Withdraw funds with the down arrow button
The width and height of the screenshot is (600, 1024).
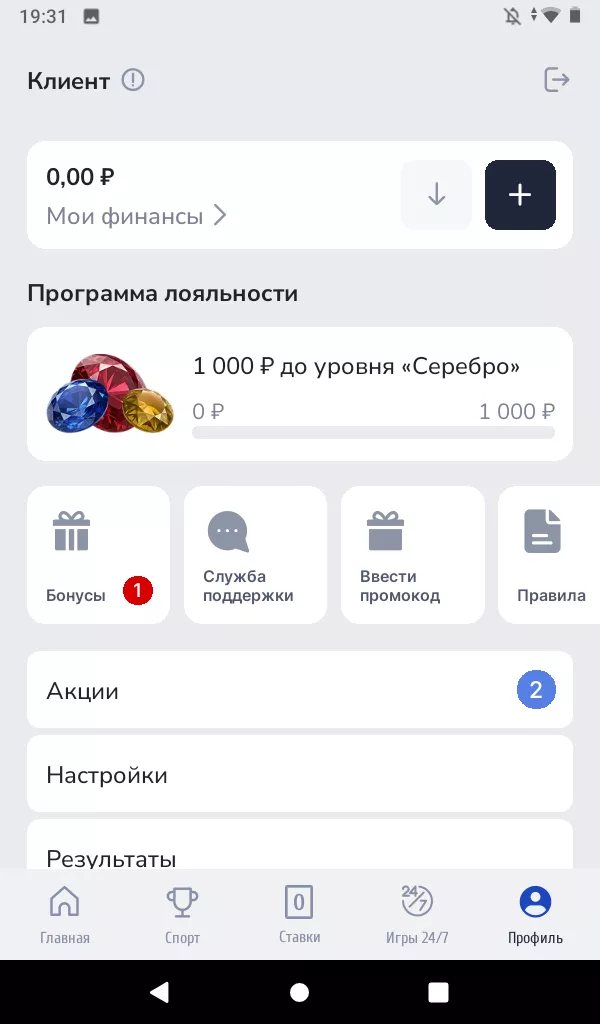click(x=436, y=195)
